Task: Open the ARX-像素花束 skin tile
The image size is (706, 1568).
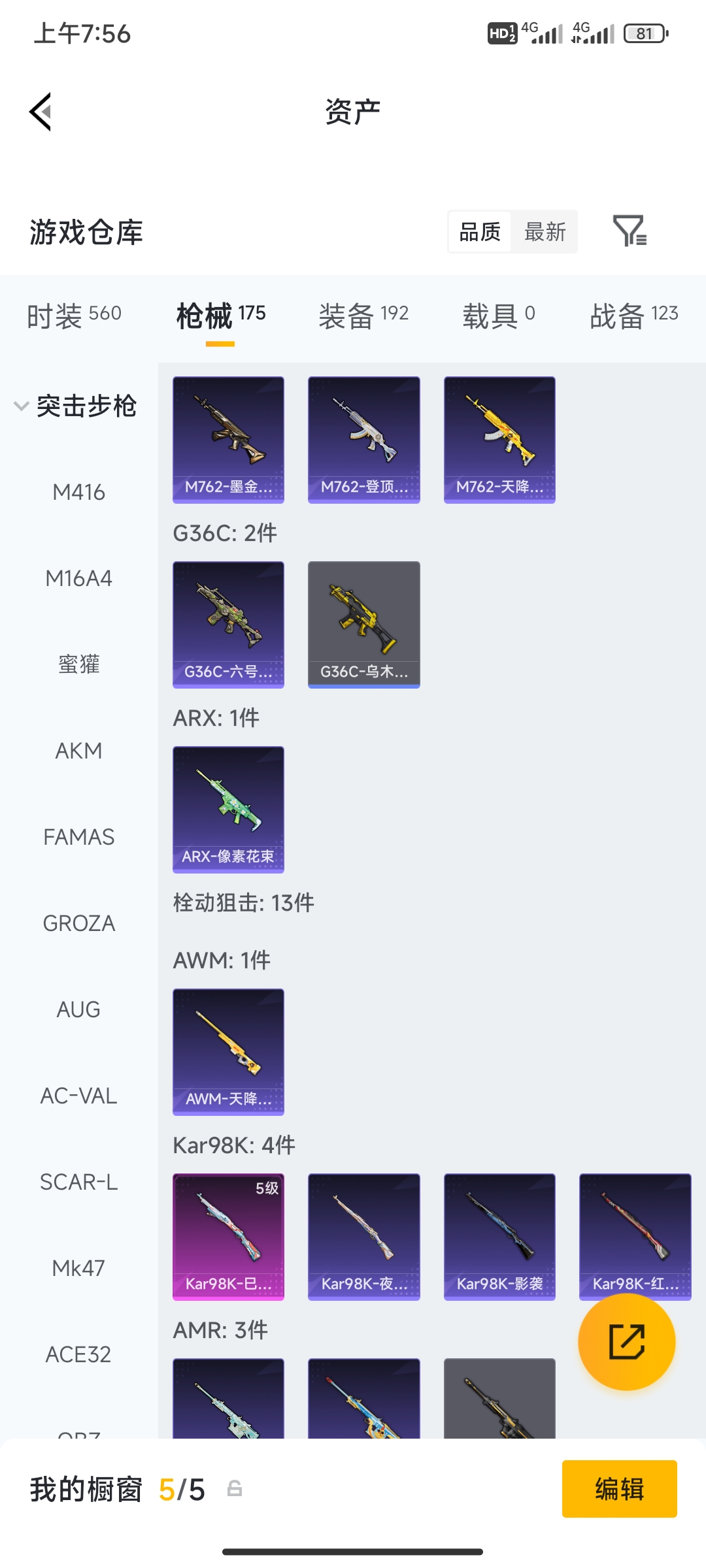Action: click(228, 809)
